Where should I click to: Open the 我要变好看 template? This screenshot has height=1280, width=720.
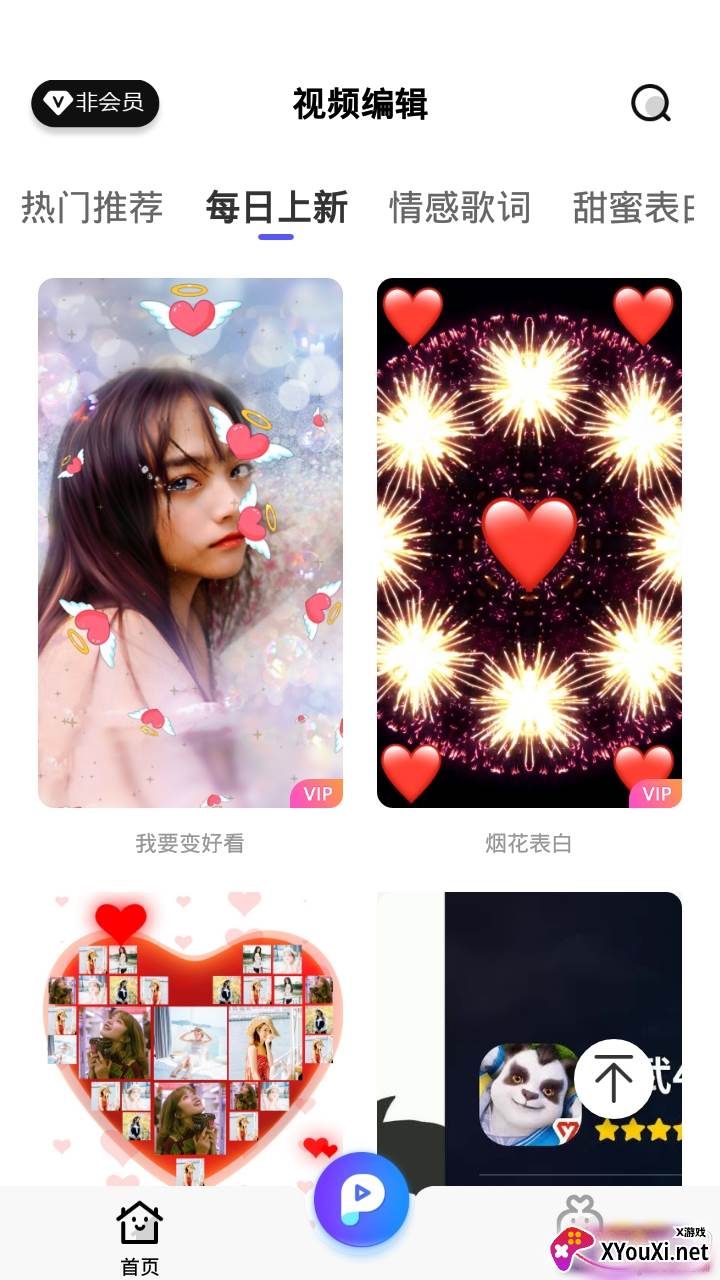190,542
